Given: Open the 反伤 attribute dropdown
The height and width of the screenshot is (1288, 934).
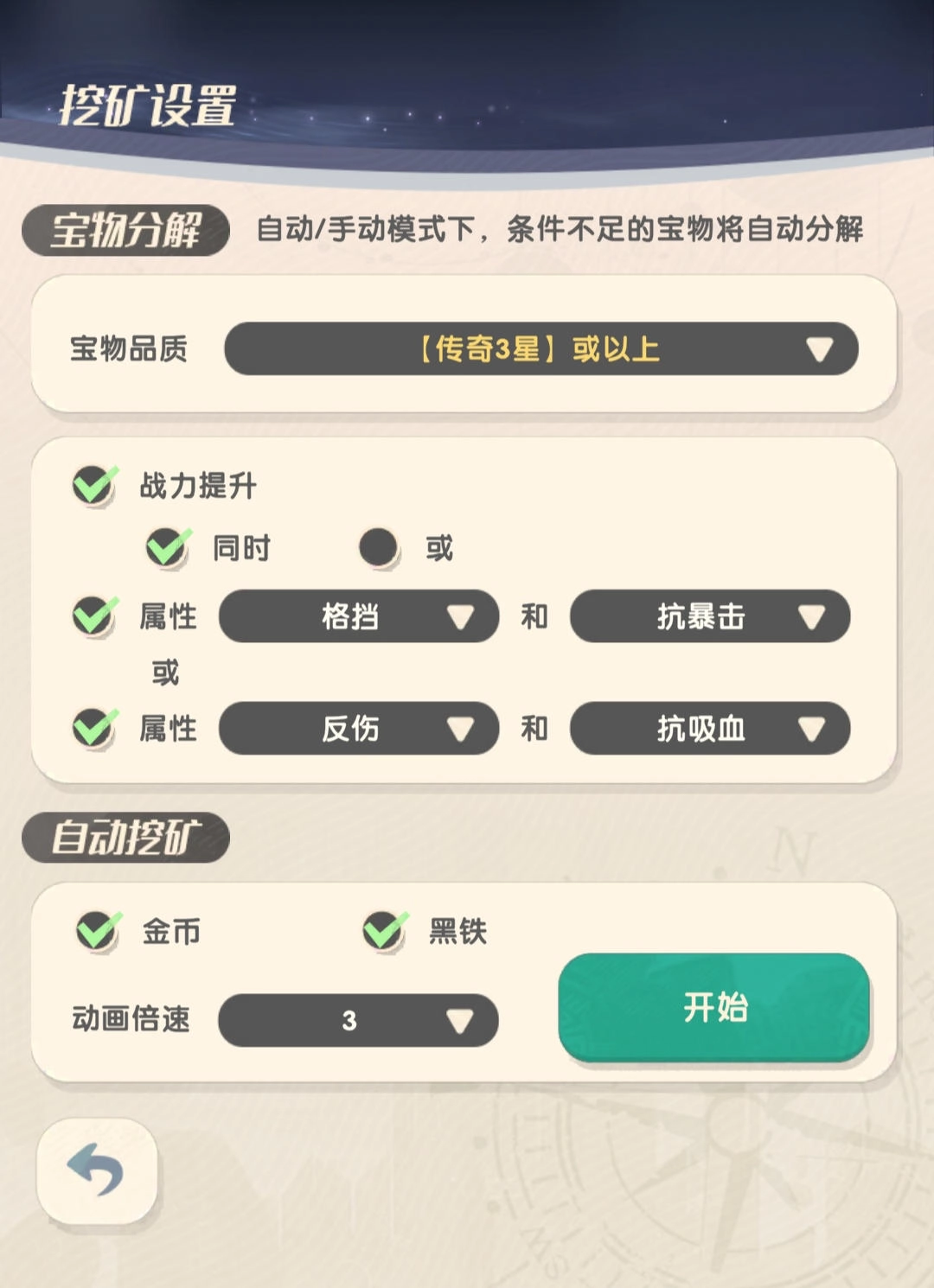Looking at the screenshot, I should (x=358, y=729).
